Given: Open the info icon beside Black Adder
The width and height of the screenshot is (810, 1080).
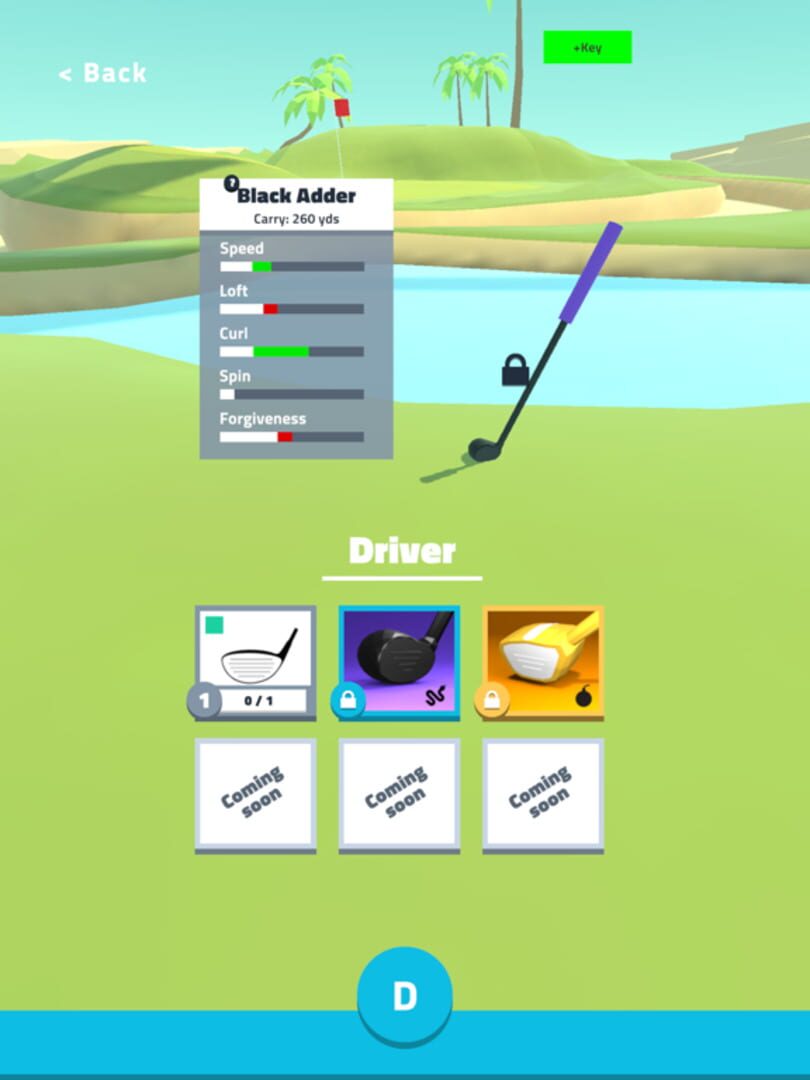Looking at the screenshot, I should [x=231, y=184].
